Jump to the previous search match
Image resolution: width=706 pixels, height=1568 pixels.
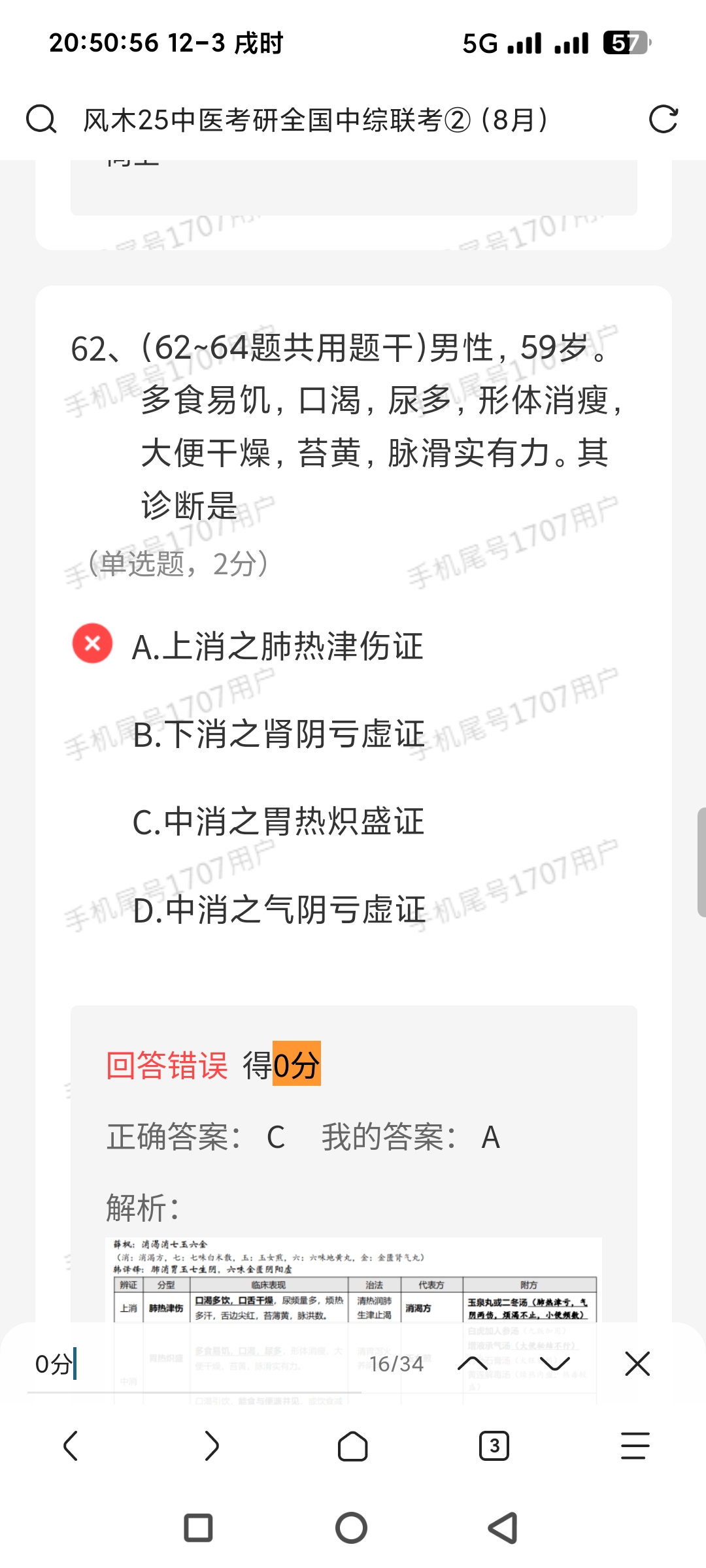[473, 1364]
